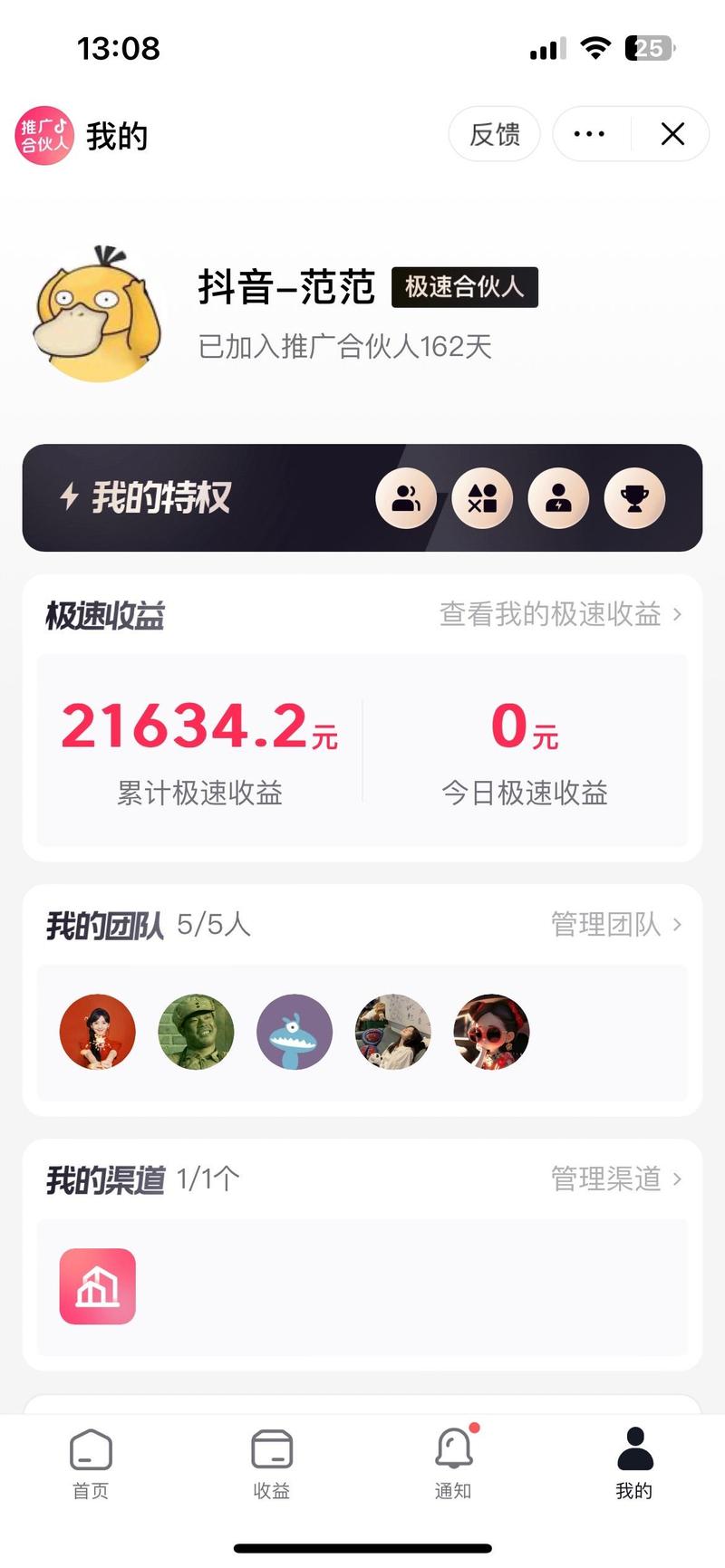725x1568 pixels.
Task: Switch to the 收益 earnings tab
Action: pos(272,1463)
